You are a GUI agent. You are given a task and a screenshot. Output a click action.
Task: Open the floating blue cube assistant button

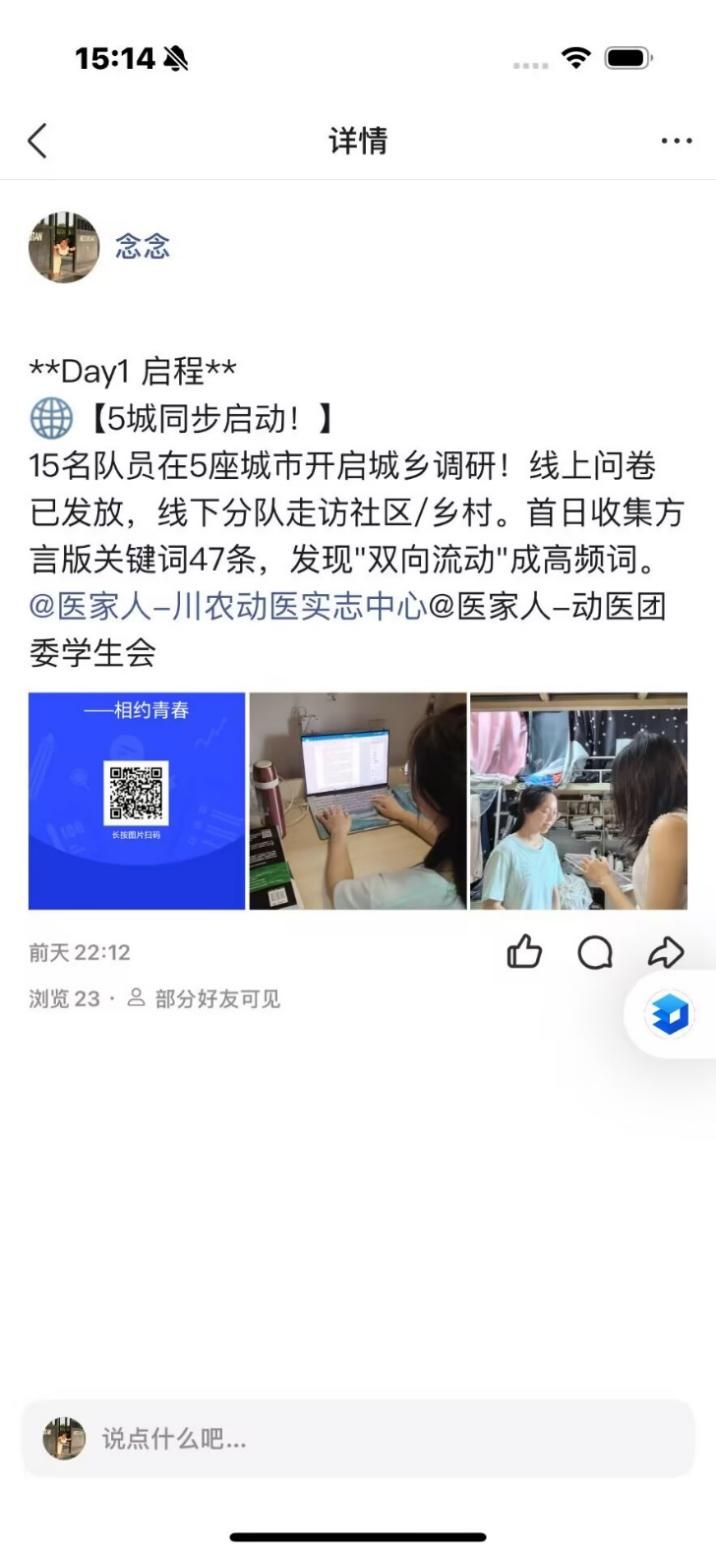pyautogui.click(x=671, y=1014)
